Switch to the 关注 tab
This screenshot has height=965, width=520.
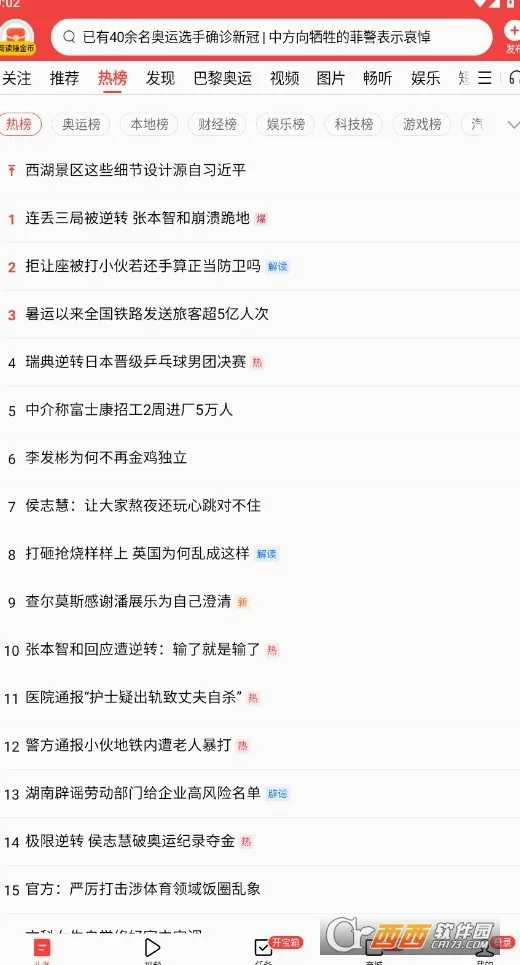click(x=17, y=78)
